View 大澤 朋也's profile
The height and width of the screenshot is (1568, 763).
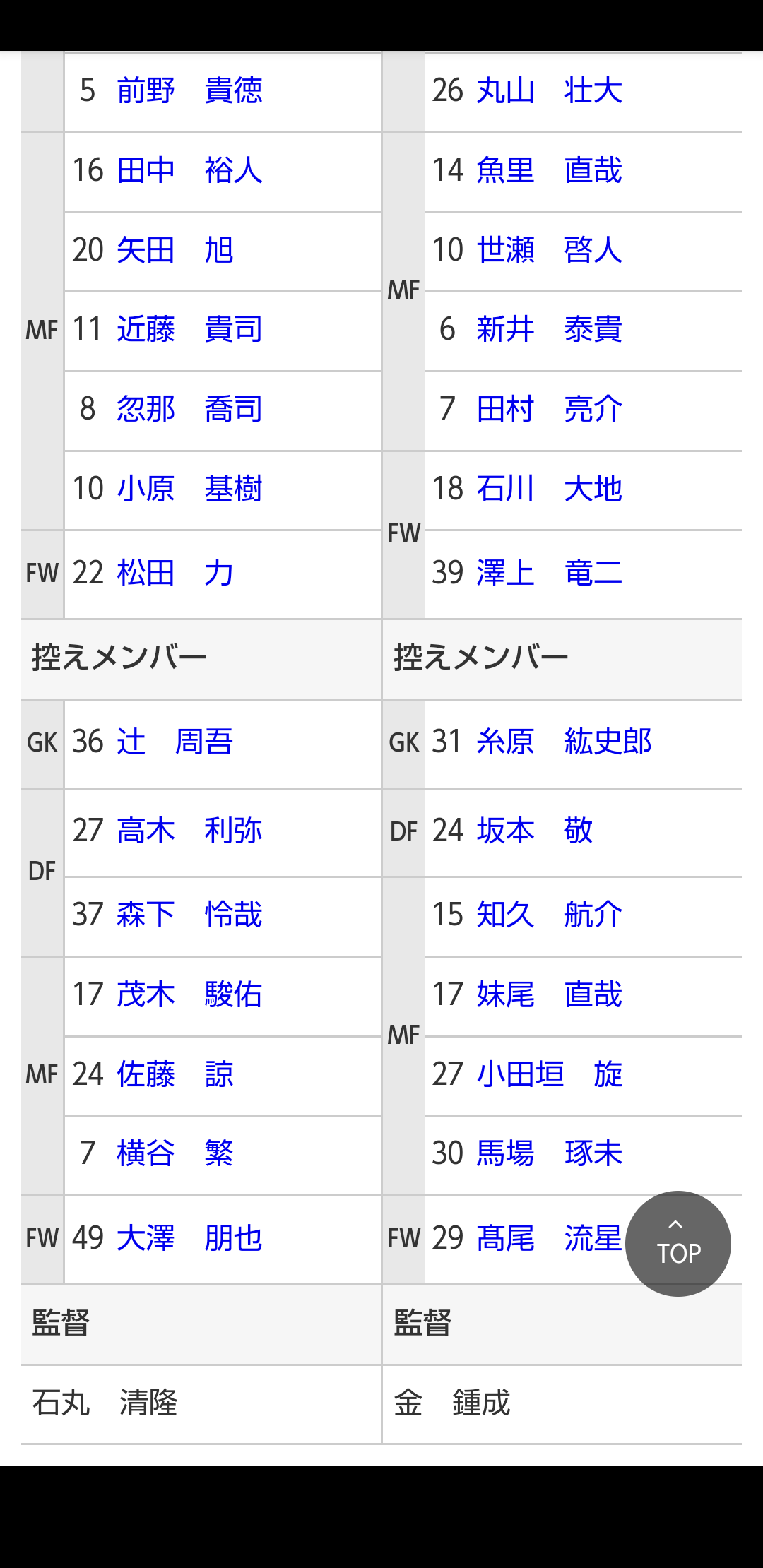click(189, 1239)
